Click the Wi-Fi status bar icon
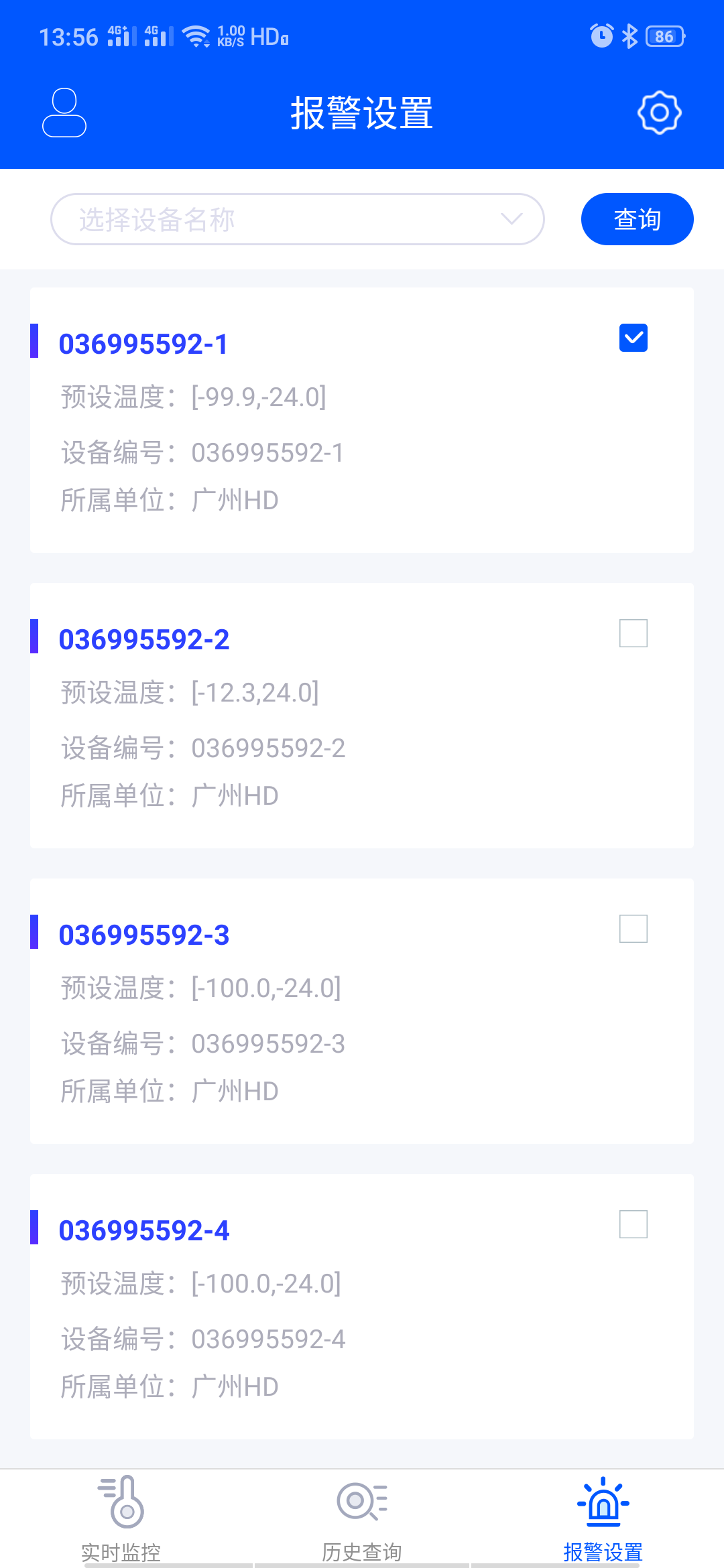Viewport: 724px width, 1568px height. tap(195, 36)
